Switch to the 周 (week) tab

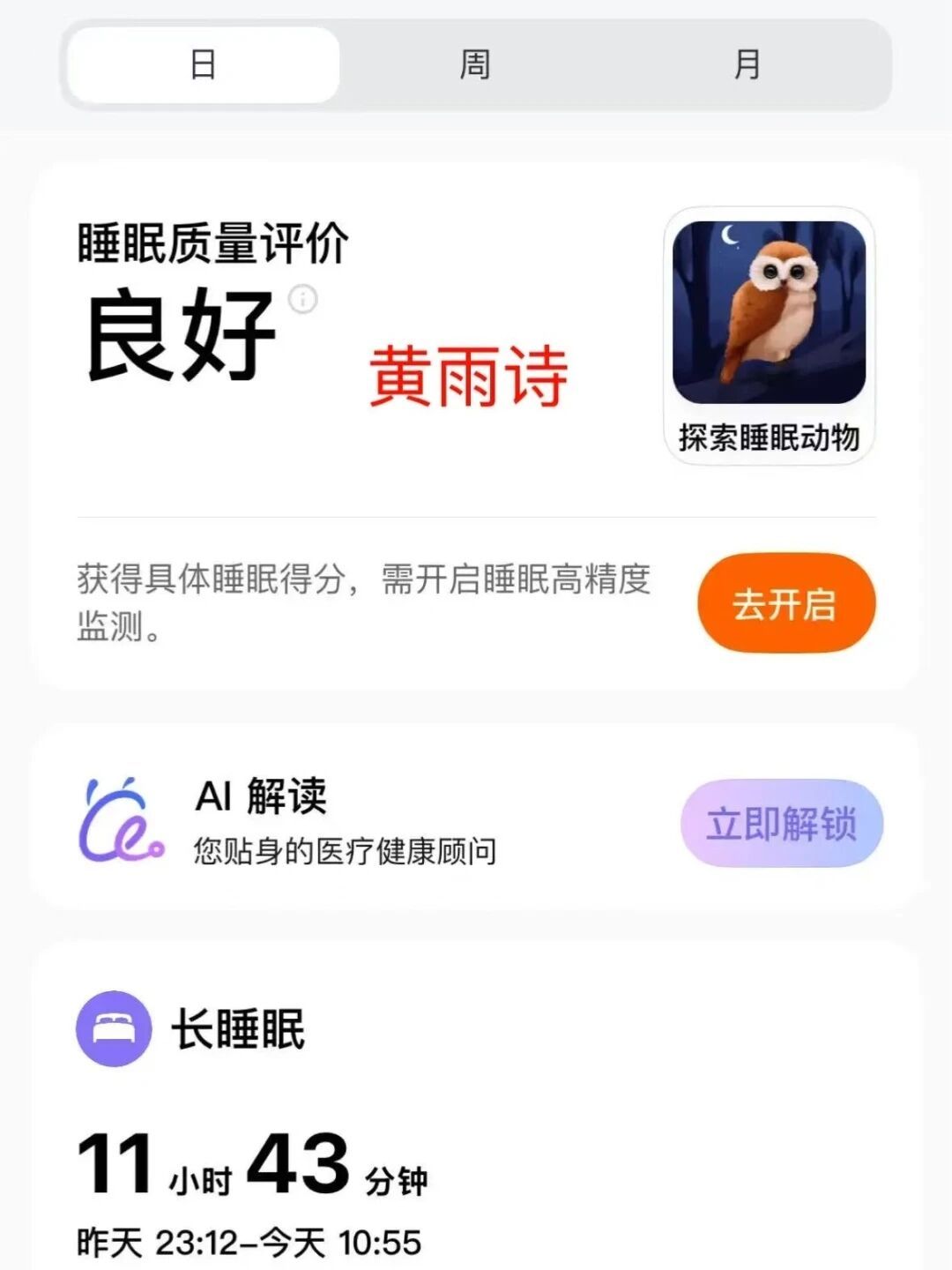tap(475, 65)
